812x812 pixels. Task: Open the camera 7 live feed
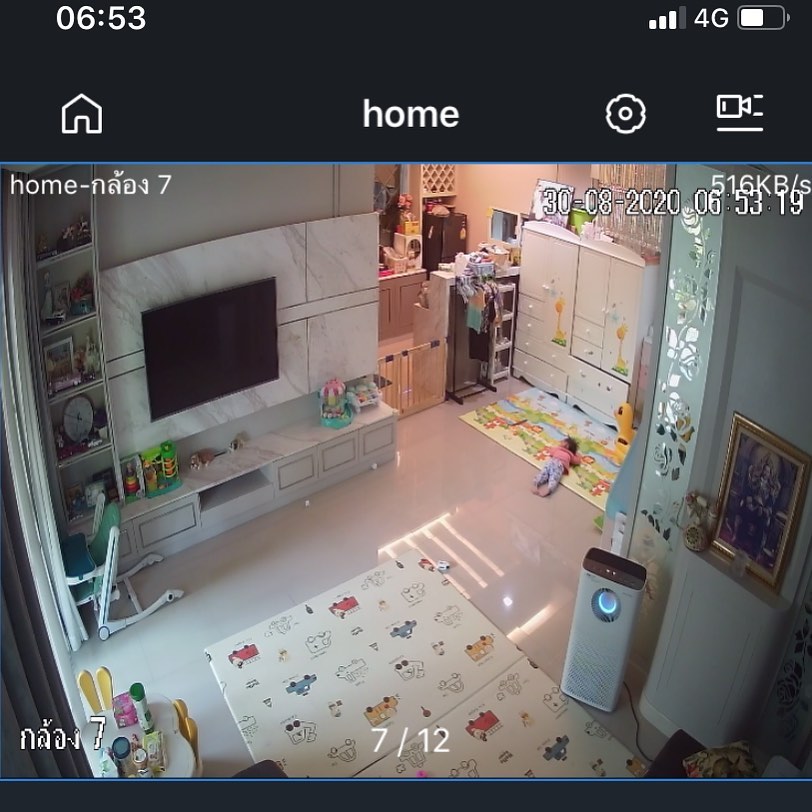click(406, 470)
